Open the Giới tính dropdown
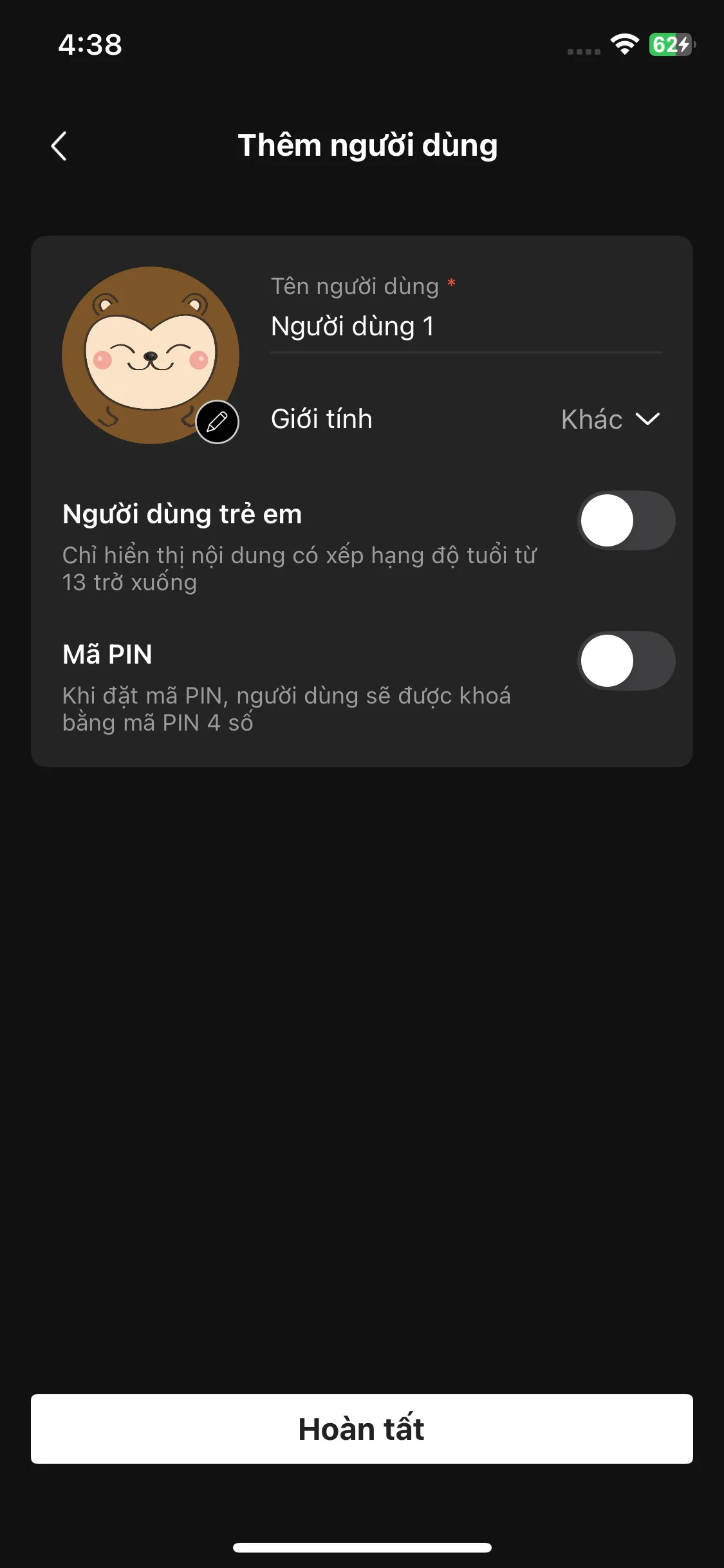 click(x=609, y=420)
